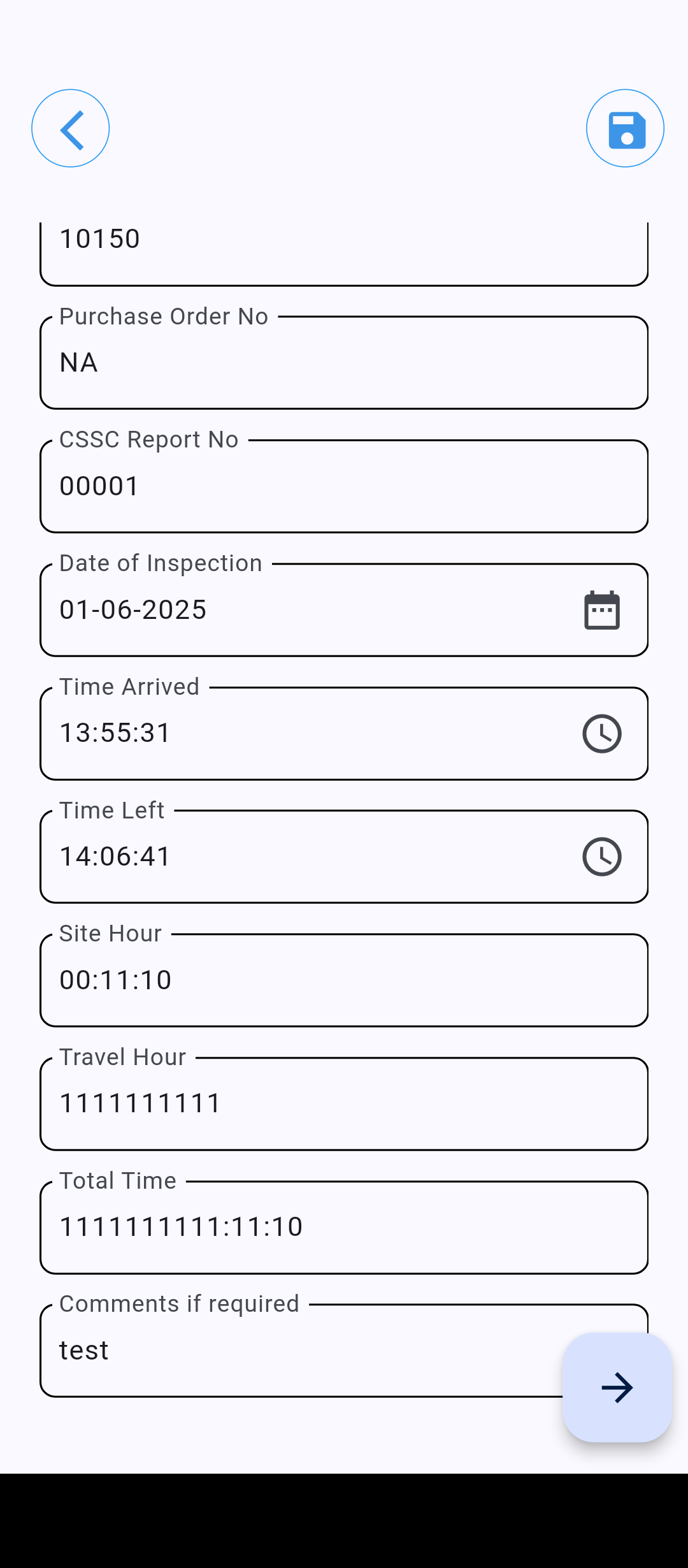Image resolution: width=688 pixels, height=1568 pixels.
Task: Open the clock picker for Time Arrived
Action: coord(601,734)
